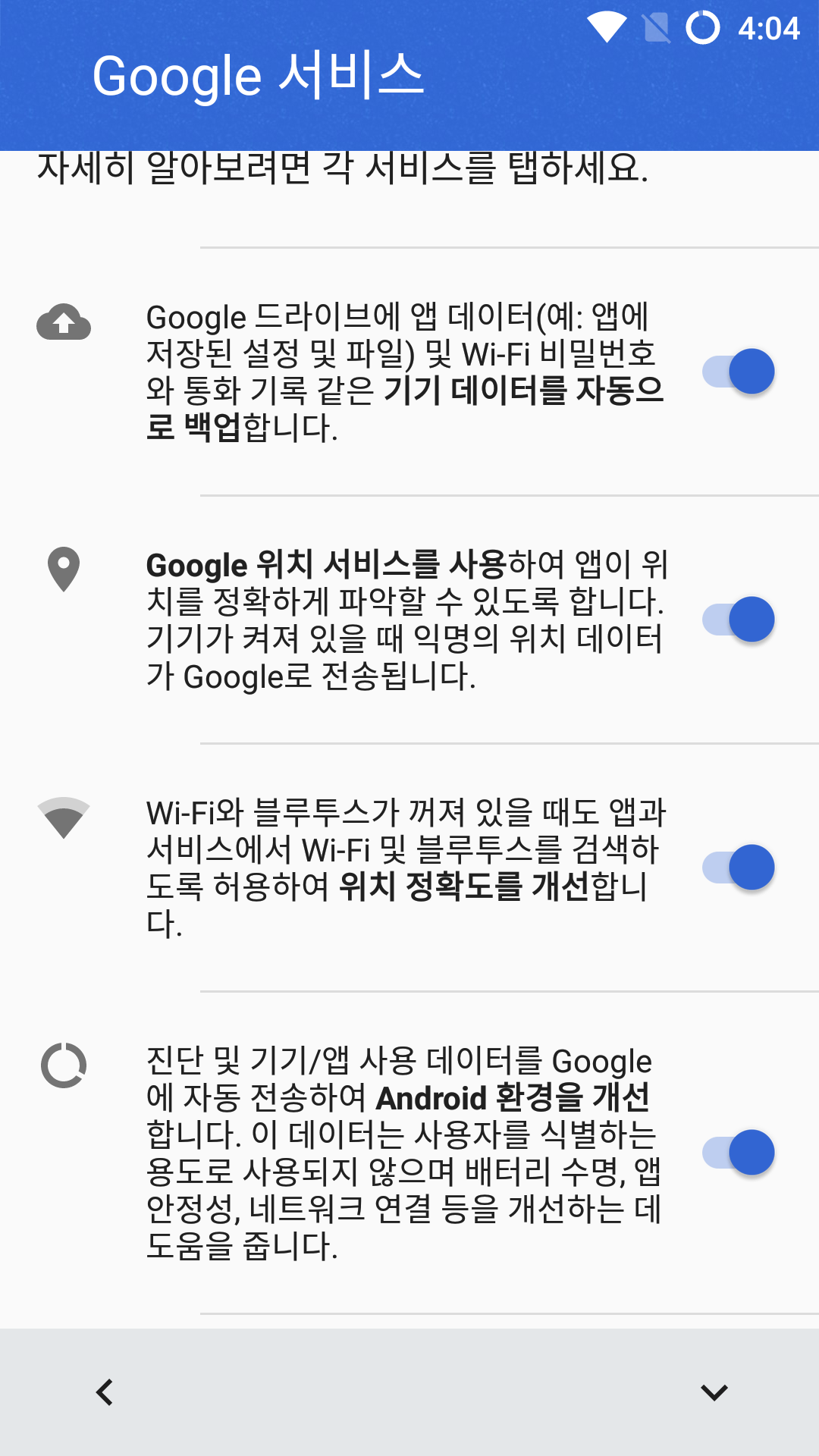Go back with the left arrow
The width and height of the screenshot is (819, 1456).
[x=105, y=1392]
